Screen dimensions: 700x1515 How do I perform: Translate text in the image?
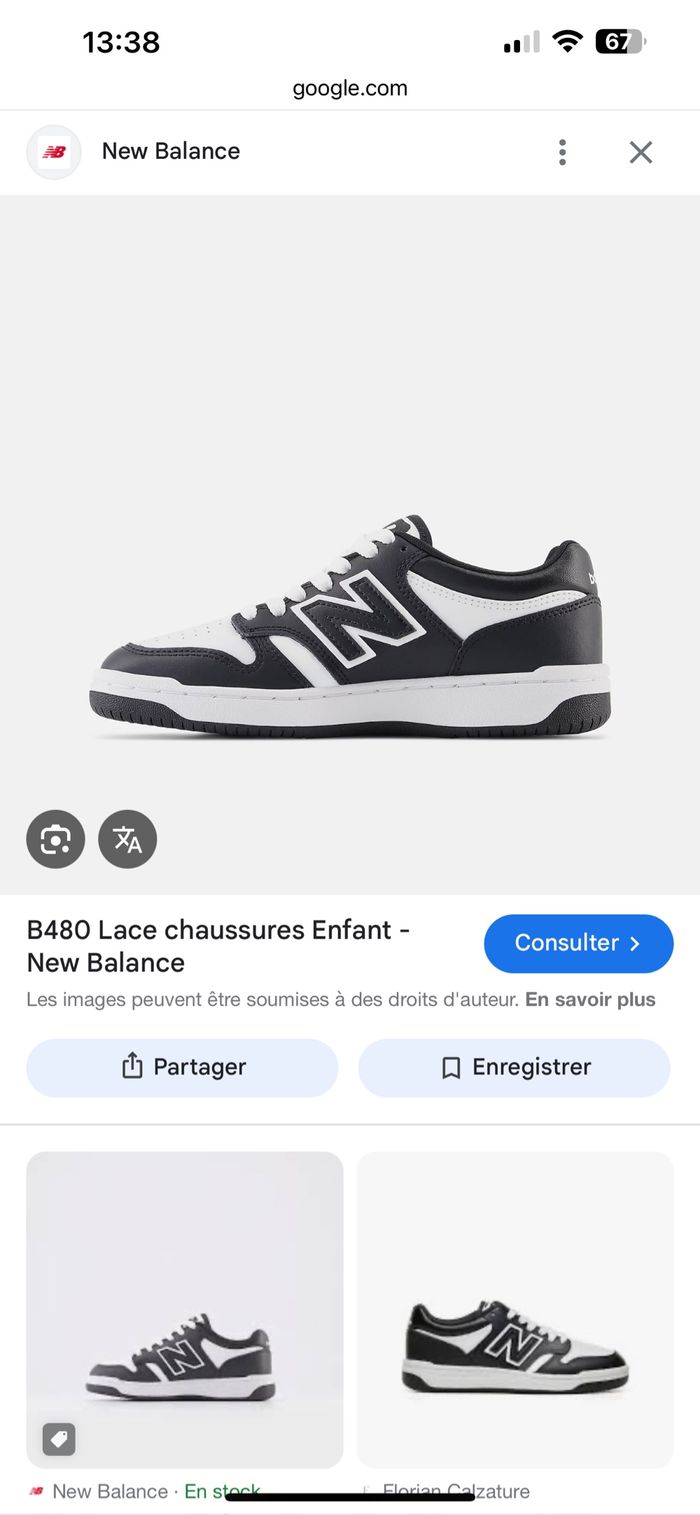pos(128,839)
